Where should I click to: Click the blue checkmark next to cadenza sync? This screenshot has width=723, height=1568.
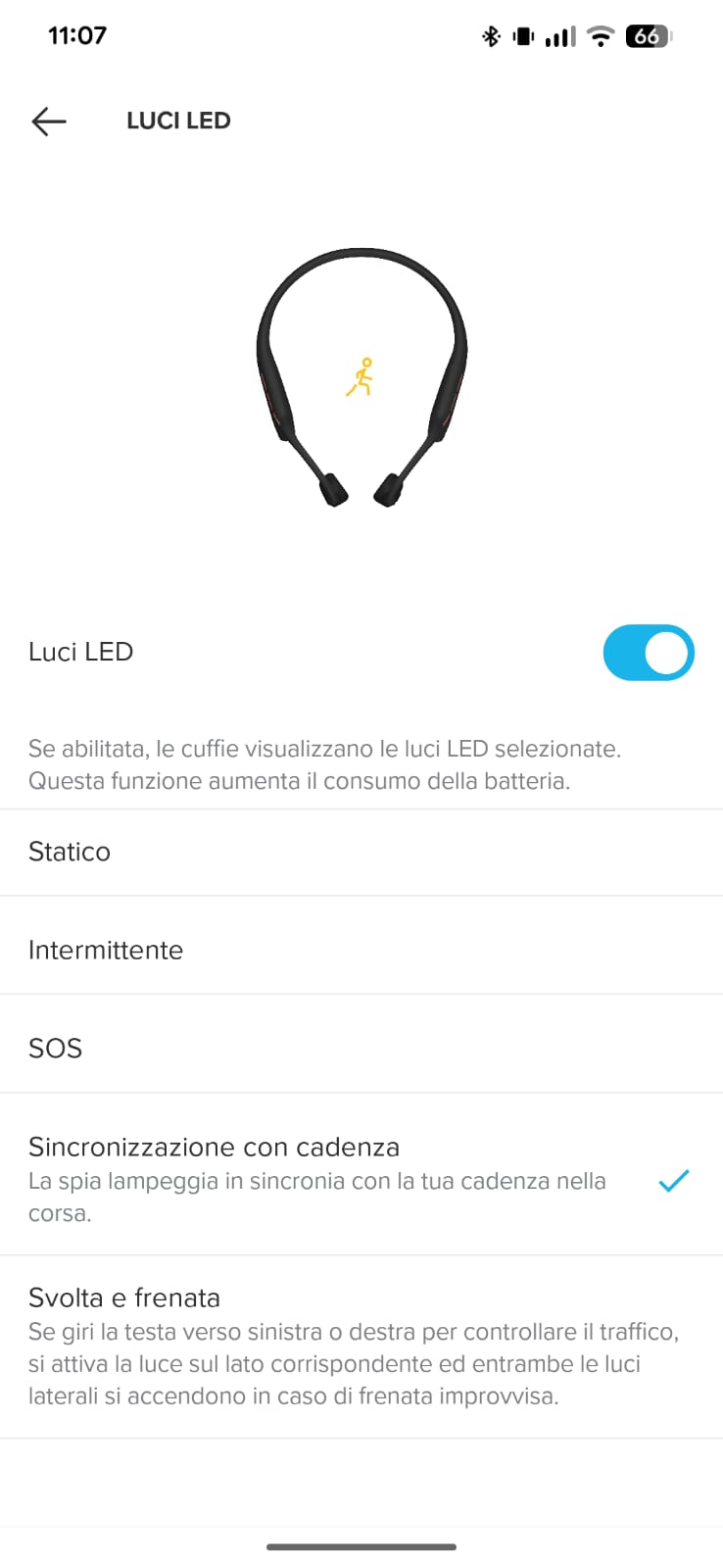pos(674,1182)
